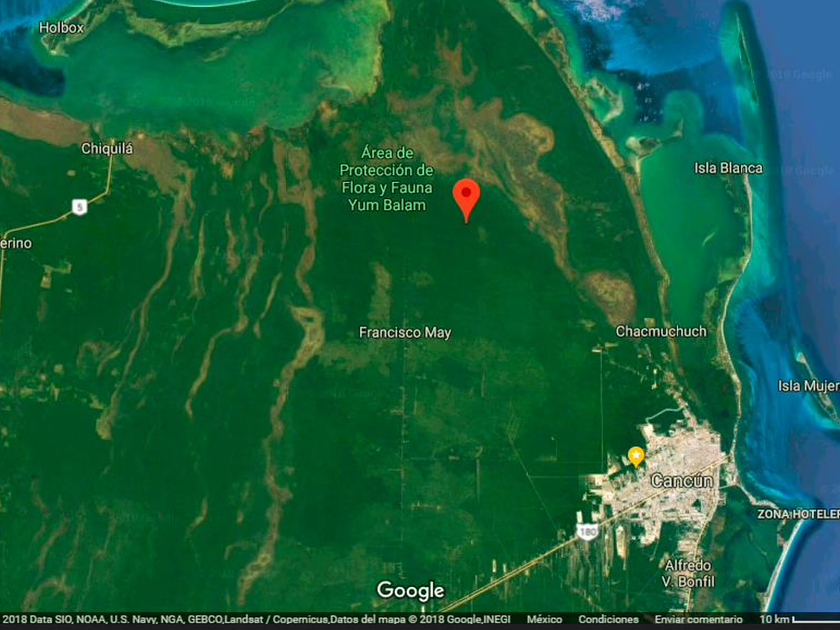Tap the México link in the footer
Viewport: 840px width, 630px height.
(x=544, y=620)
